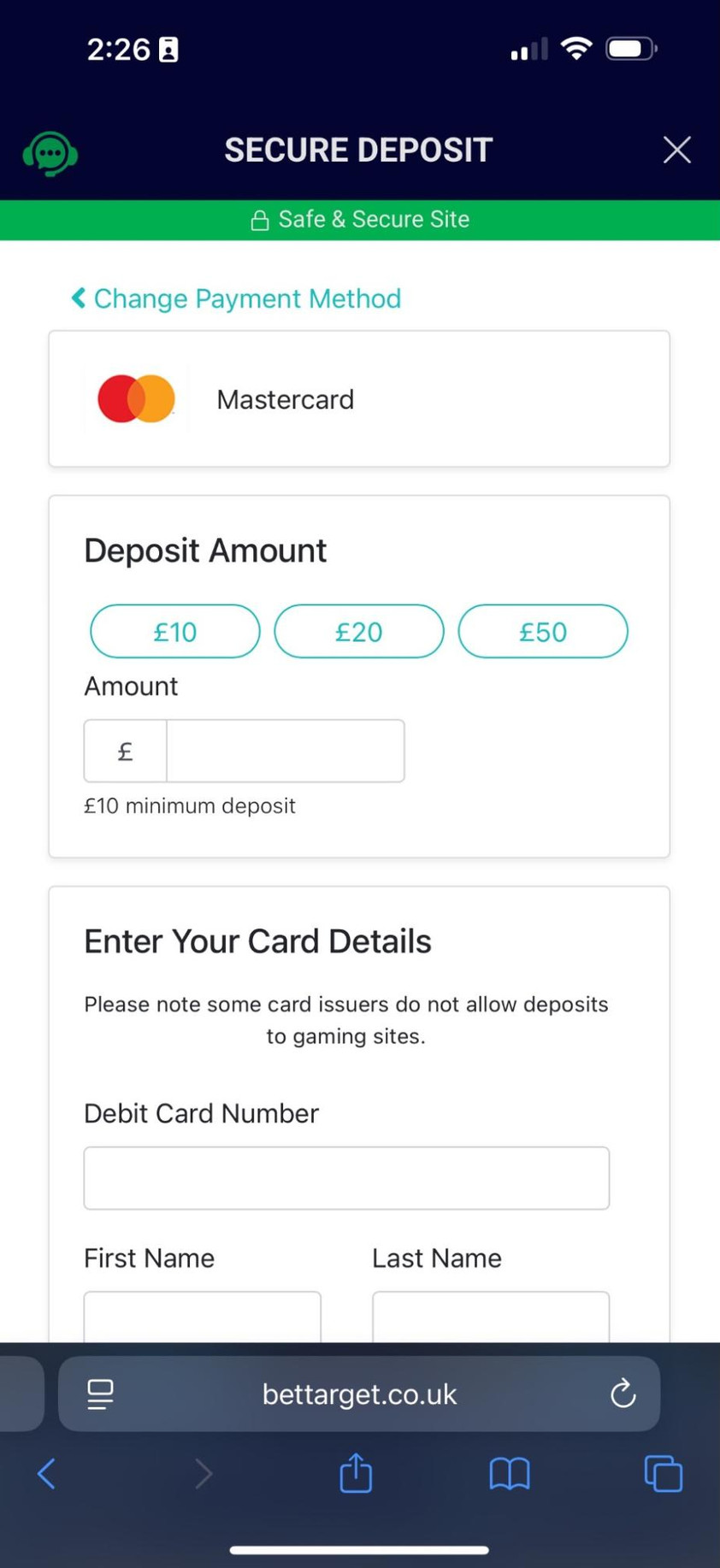The width and height of the screenshot is (720, 1568).
Task: Focus the Amount input field
Action: pyautogui.click(x=285, y=751)
